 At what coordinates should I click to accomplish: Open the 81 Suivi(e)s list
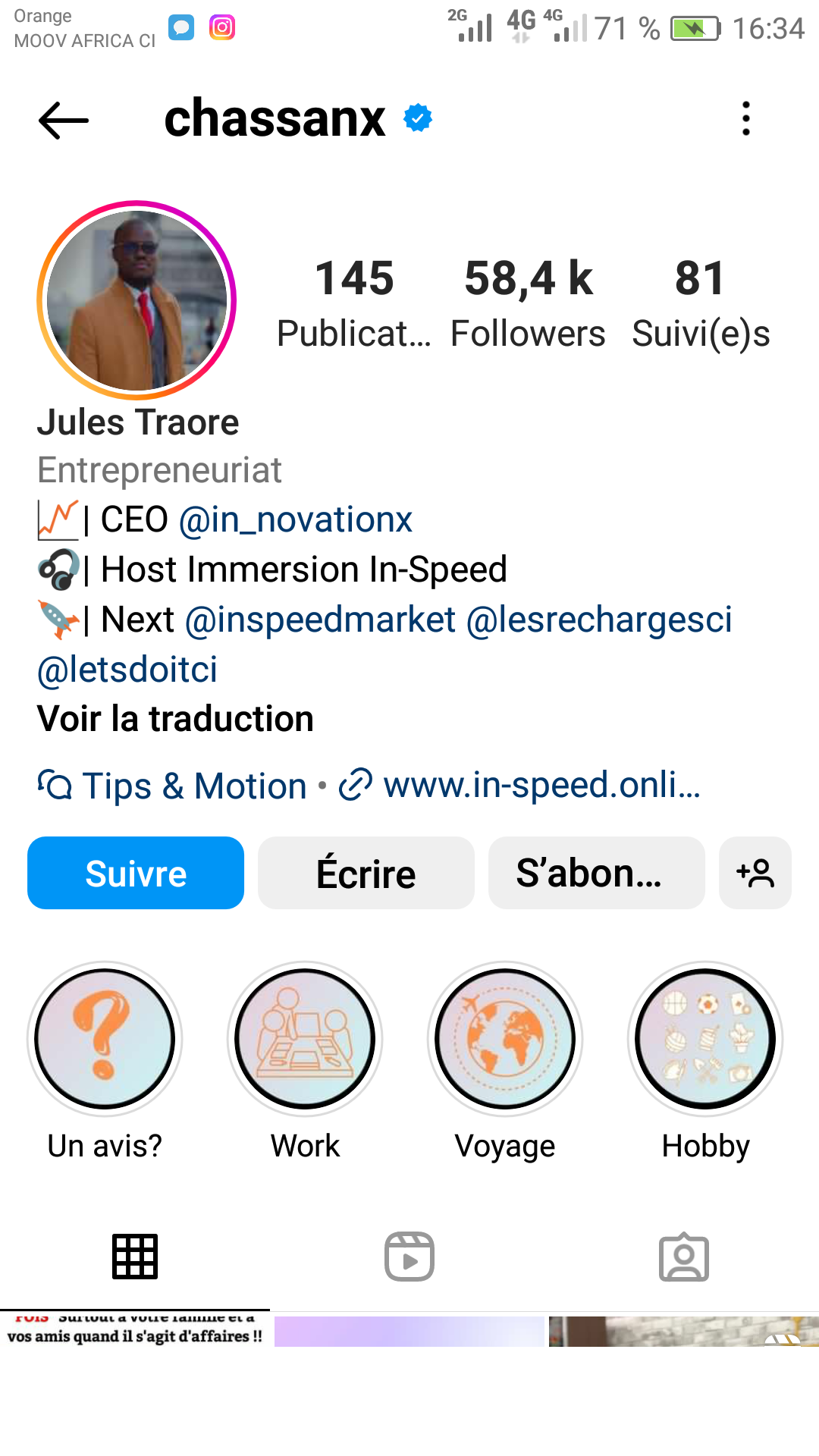(x=701, y=303)
